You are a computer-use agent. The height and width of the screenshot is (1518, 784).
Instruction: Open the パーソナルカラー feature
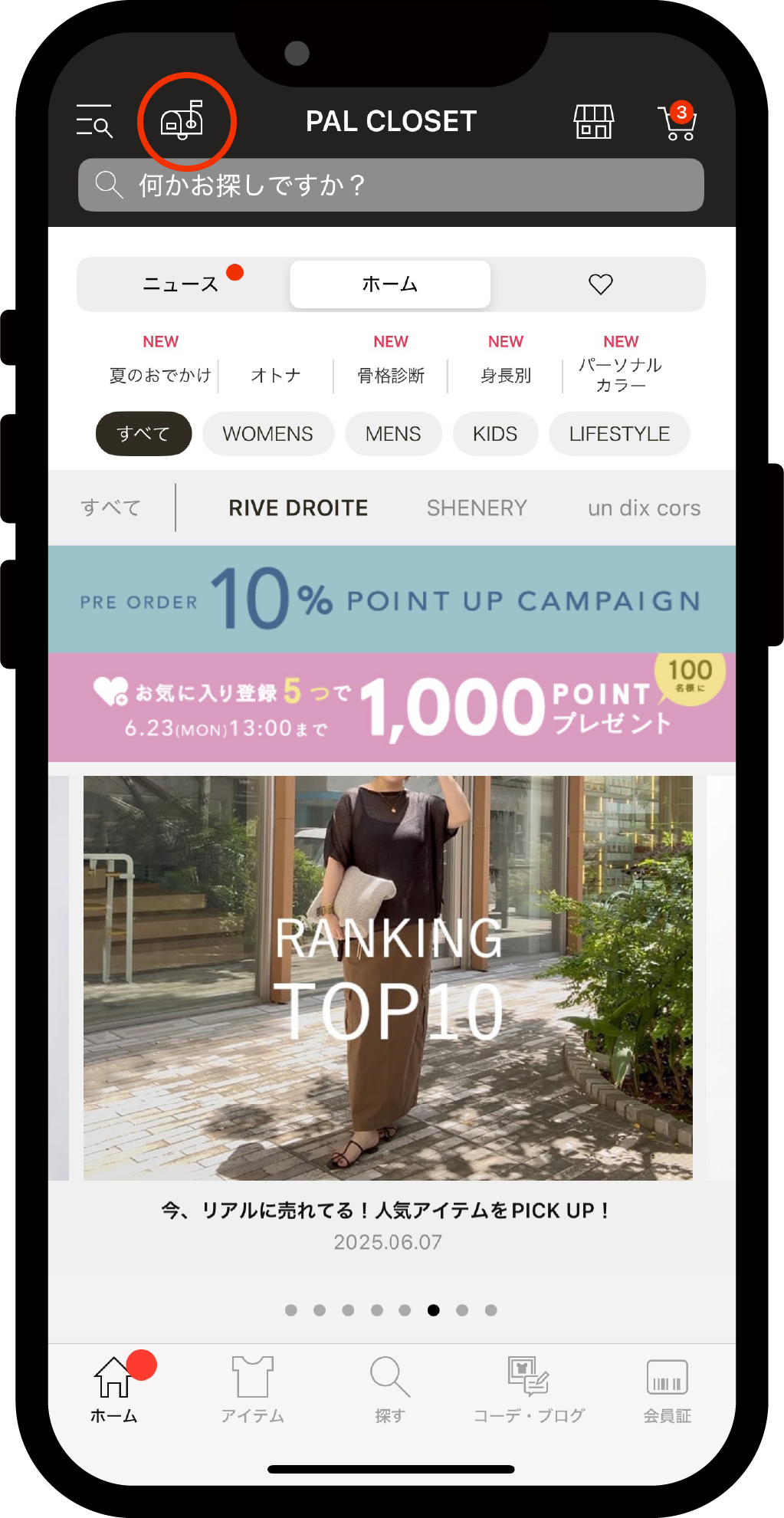[x=620, y=375]
